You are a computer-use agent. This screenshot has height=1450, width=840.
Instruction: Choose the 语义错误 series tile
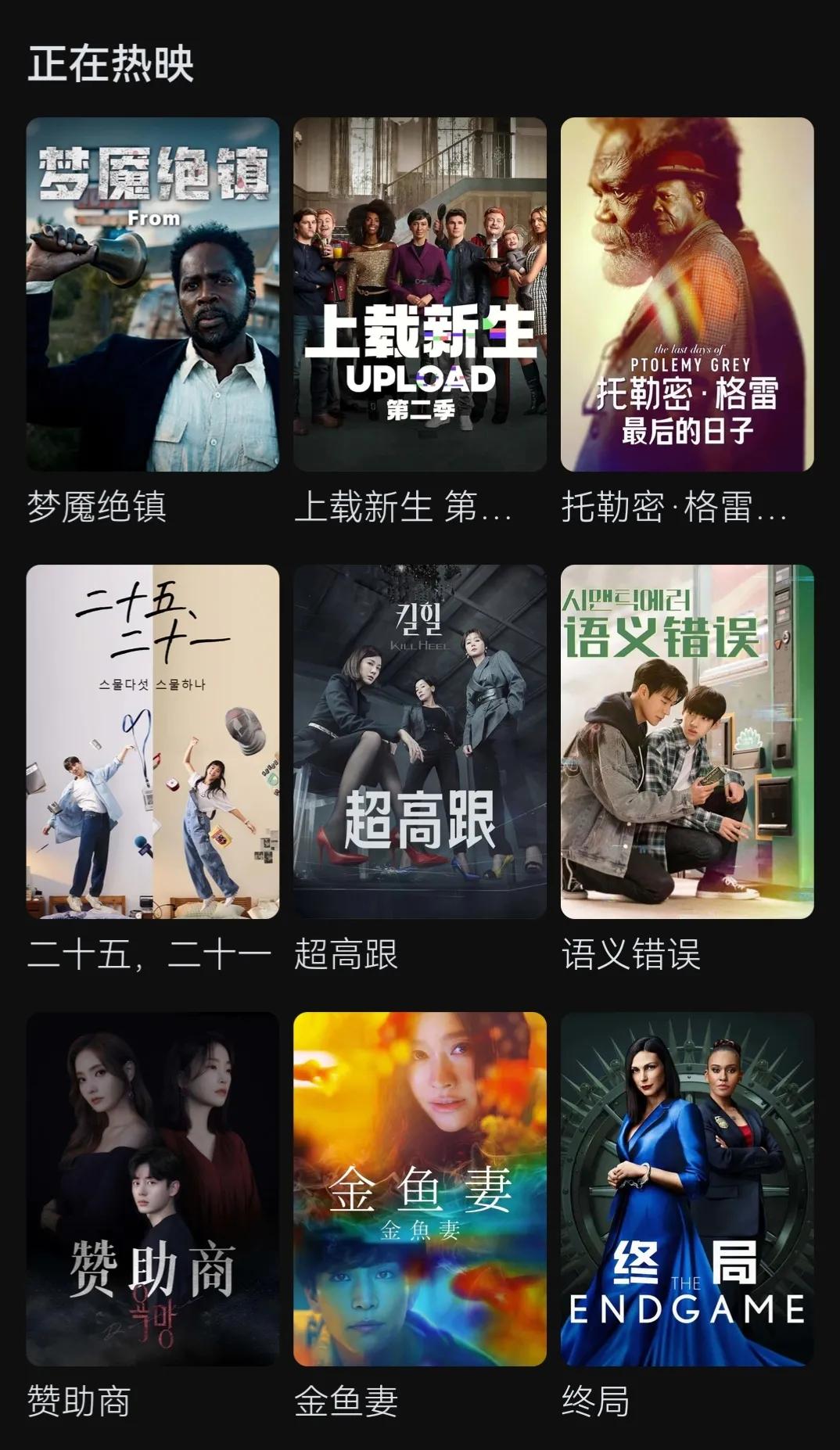[687, 741]
